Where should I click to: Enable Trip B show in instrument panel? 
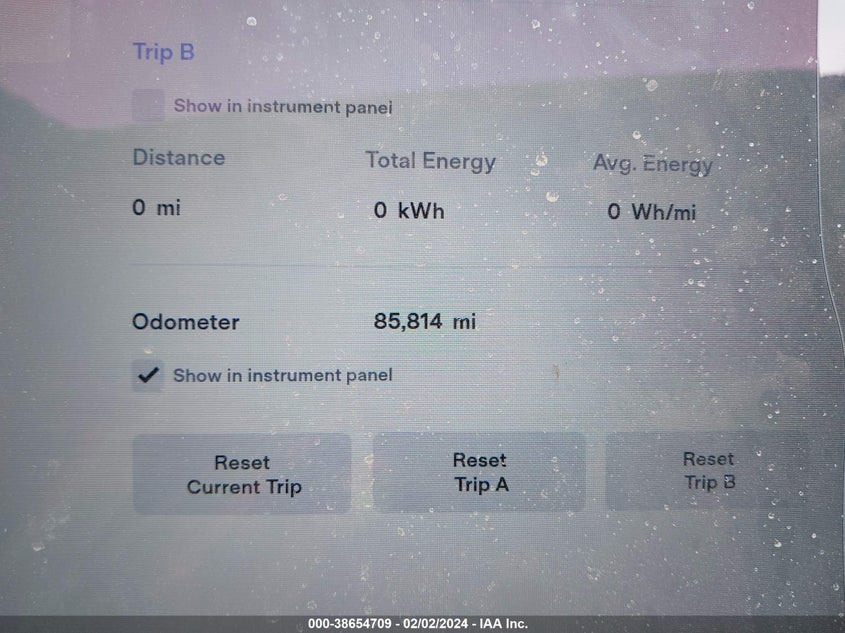point(149,105)
